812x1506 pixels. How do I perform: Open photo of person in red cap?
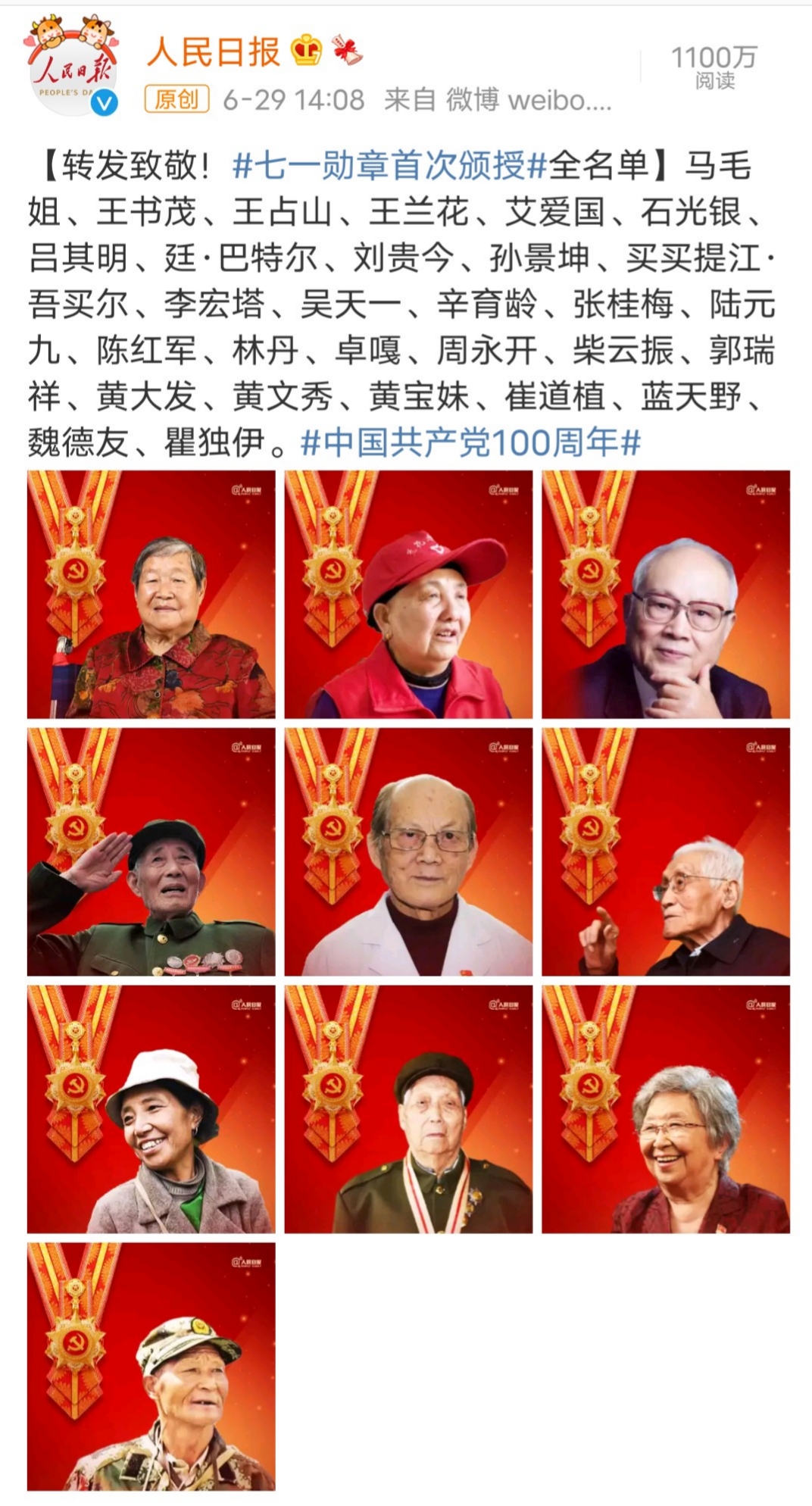point(408,595)
